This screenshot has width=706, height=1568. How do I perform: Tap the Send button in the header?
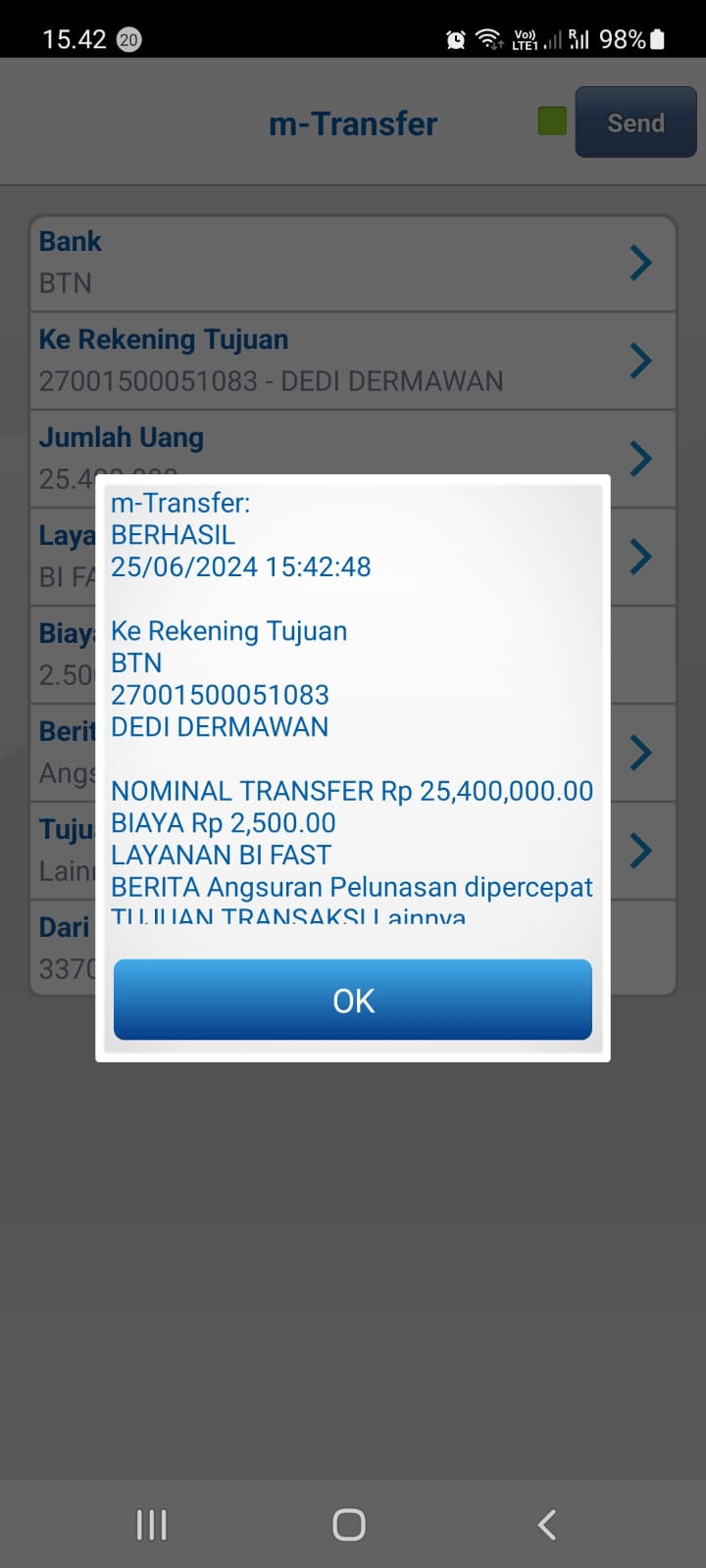point(635,122)
